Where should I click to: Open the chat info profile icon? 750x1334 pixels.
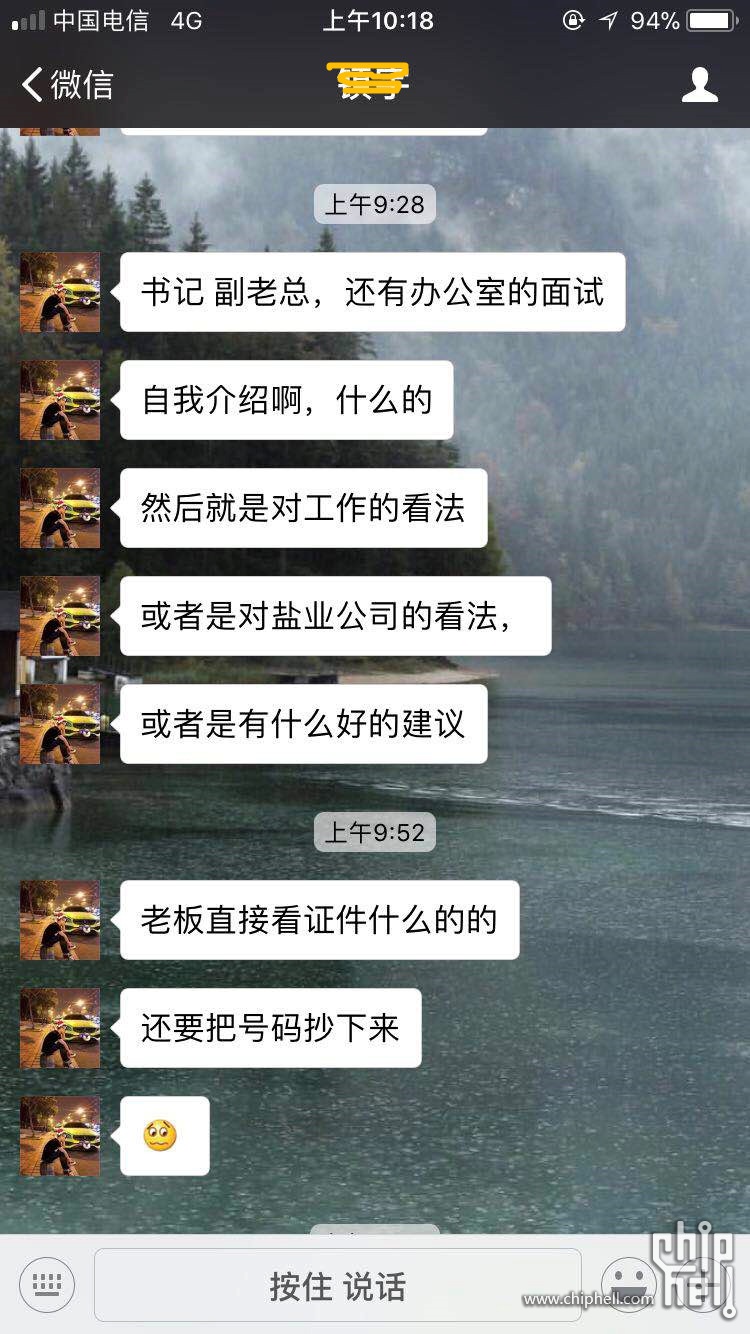(699, 85)
